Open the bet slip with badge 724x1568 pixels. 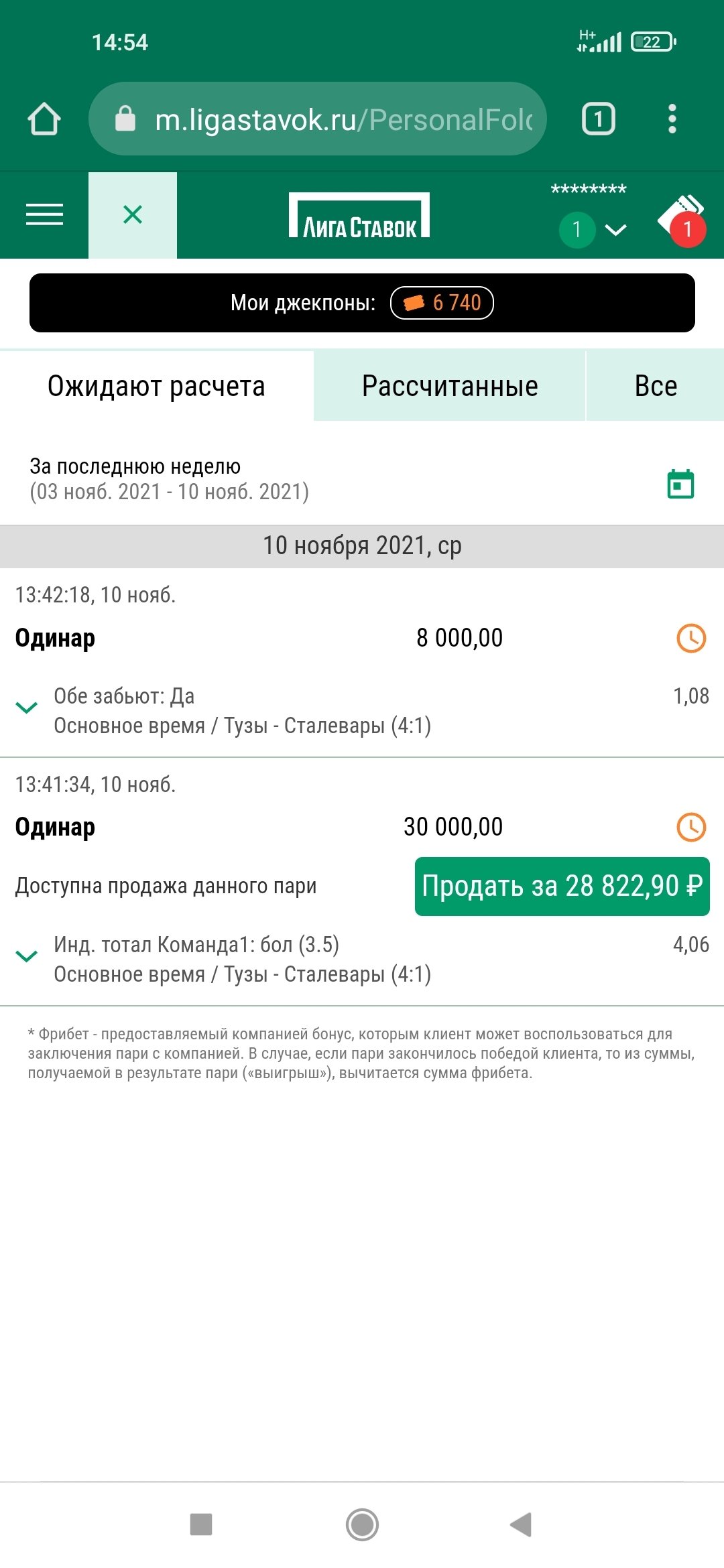(682, 221)
